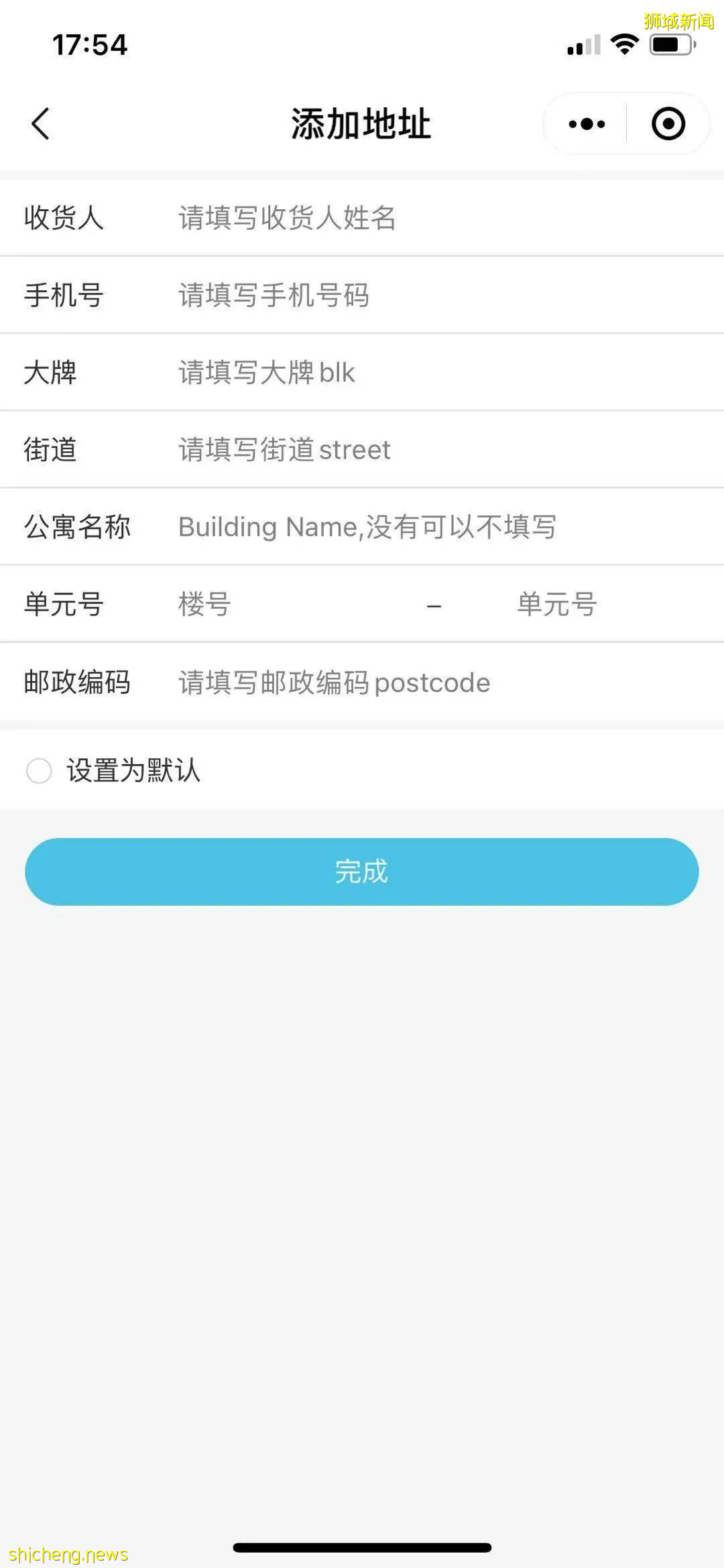This screenshot has height=1568, width=724.
Task: Tap the clock showing 17:54
Action: [89, 44]
